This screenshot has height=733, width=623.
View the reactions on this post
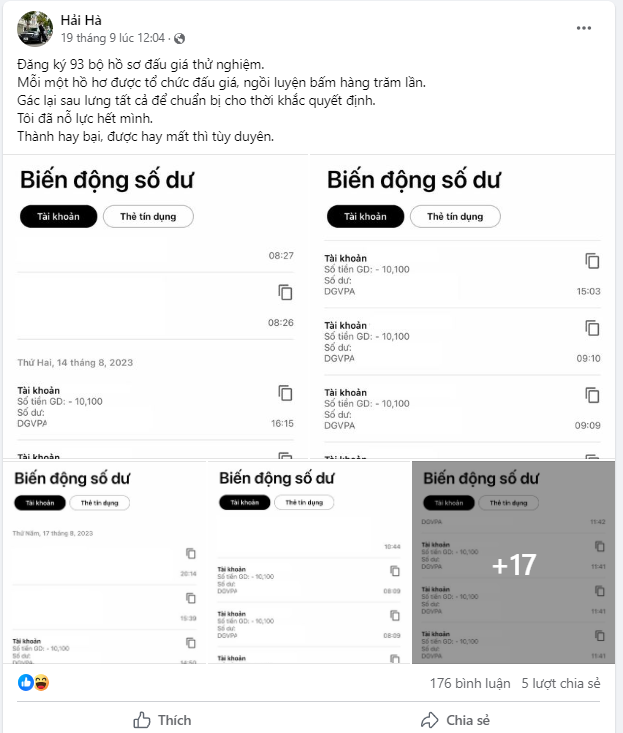click(x=34, y=683)
